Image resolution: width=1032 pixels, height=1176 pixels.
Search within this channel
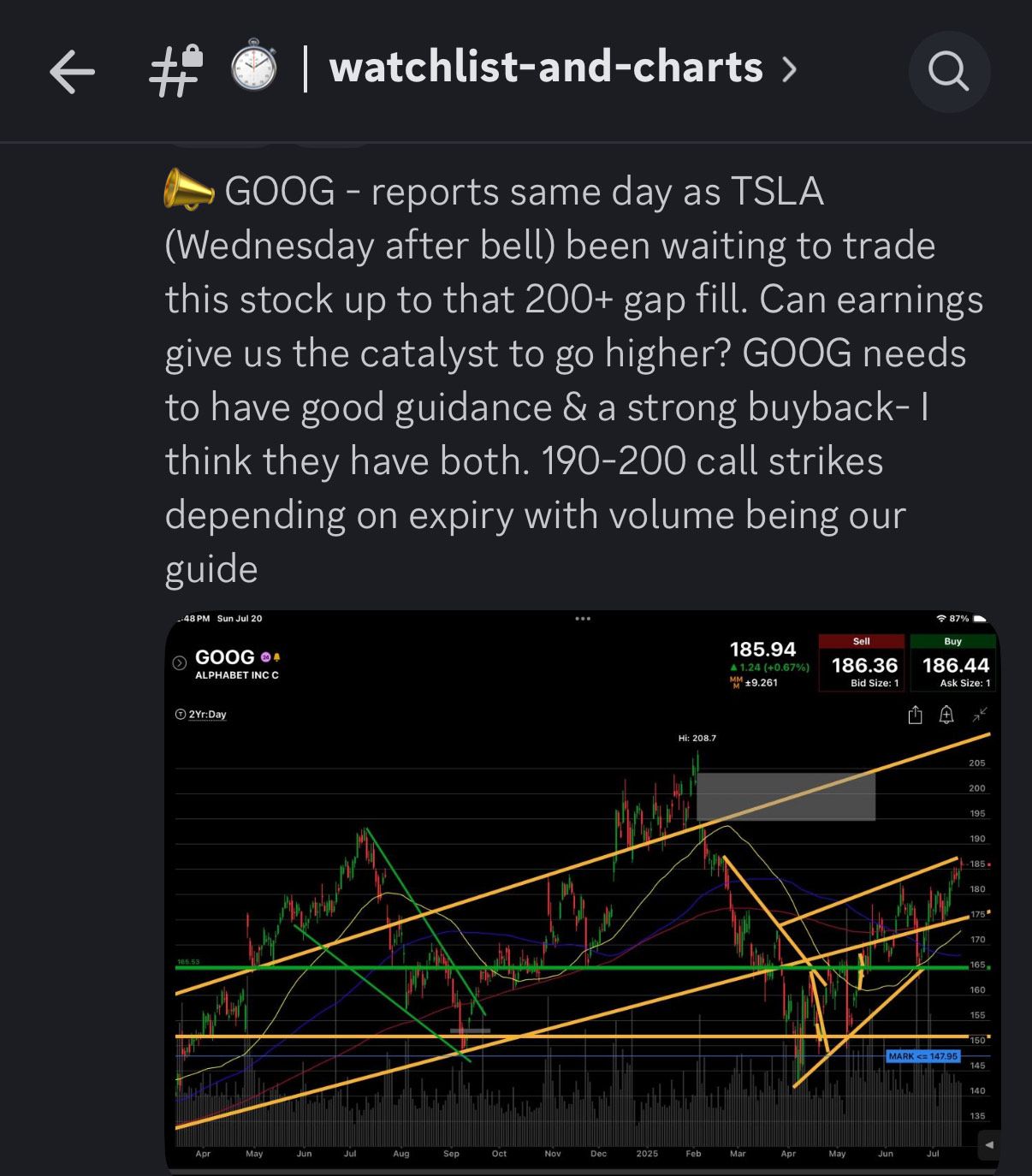[x=948, y=71]
